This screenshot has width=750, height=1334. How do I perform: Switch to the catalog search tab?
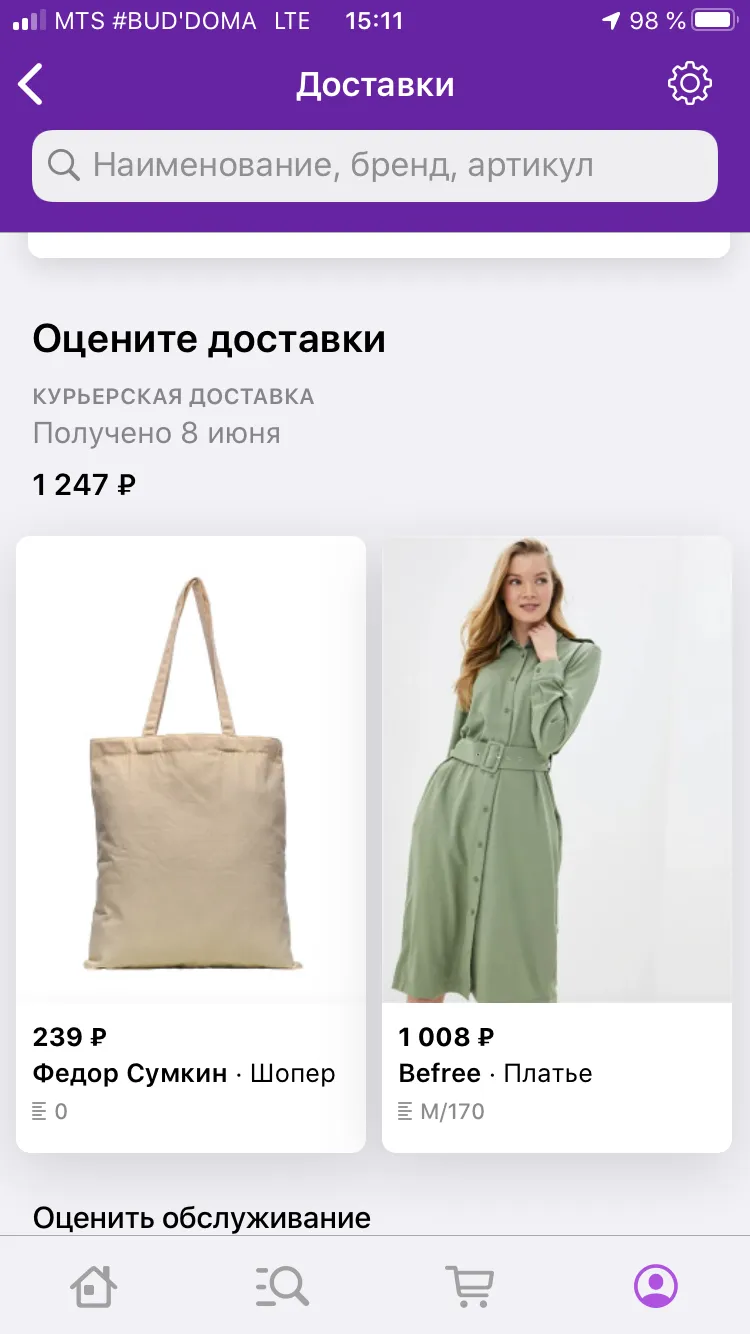click(x=281, y=1285)
